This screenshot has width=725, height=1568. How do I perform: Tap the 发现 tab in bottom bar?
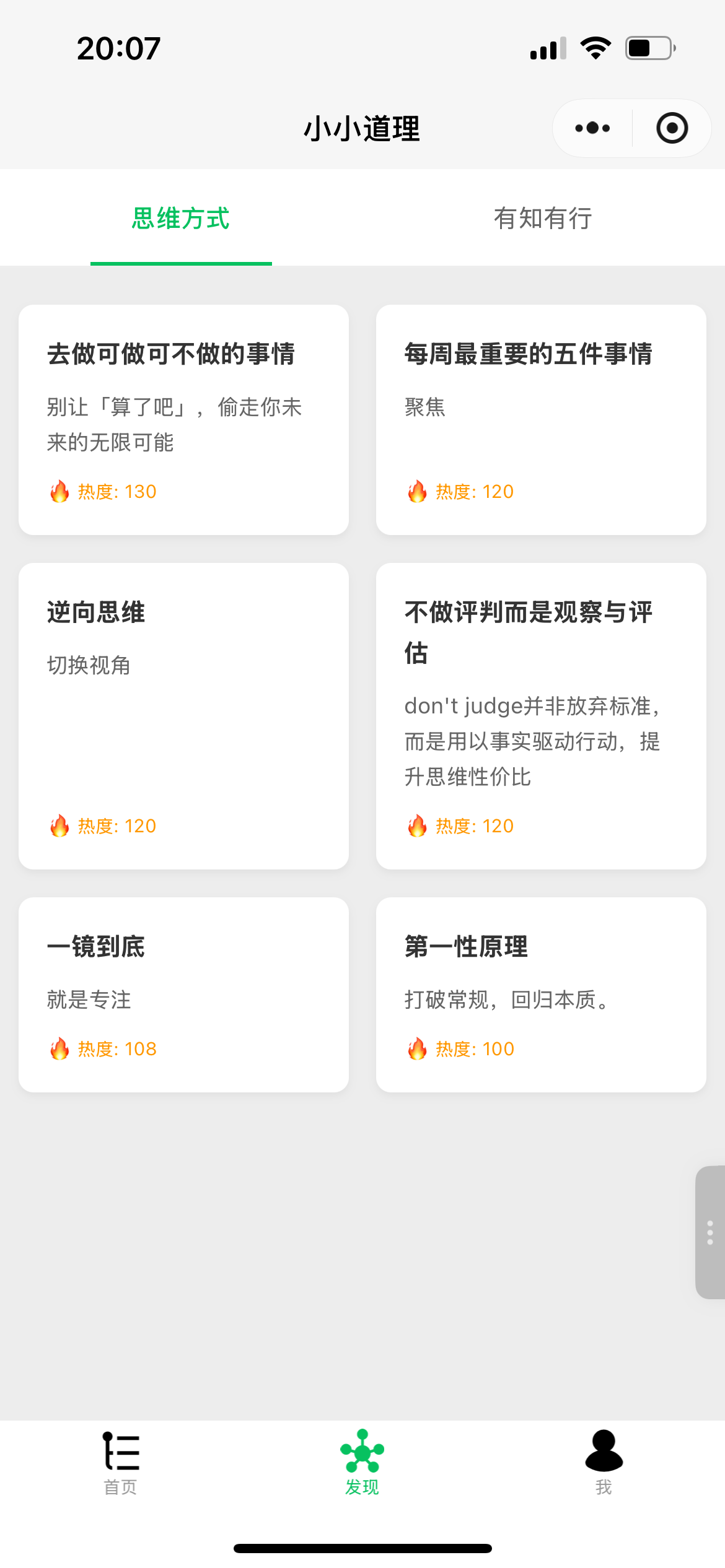[362, 1463]
